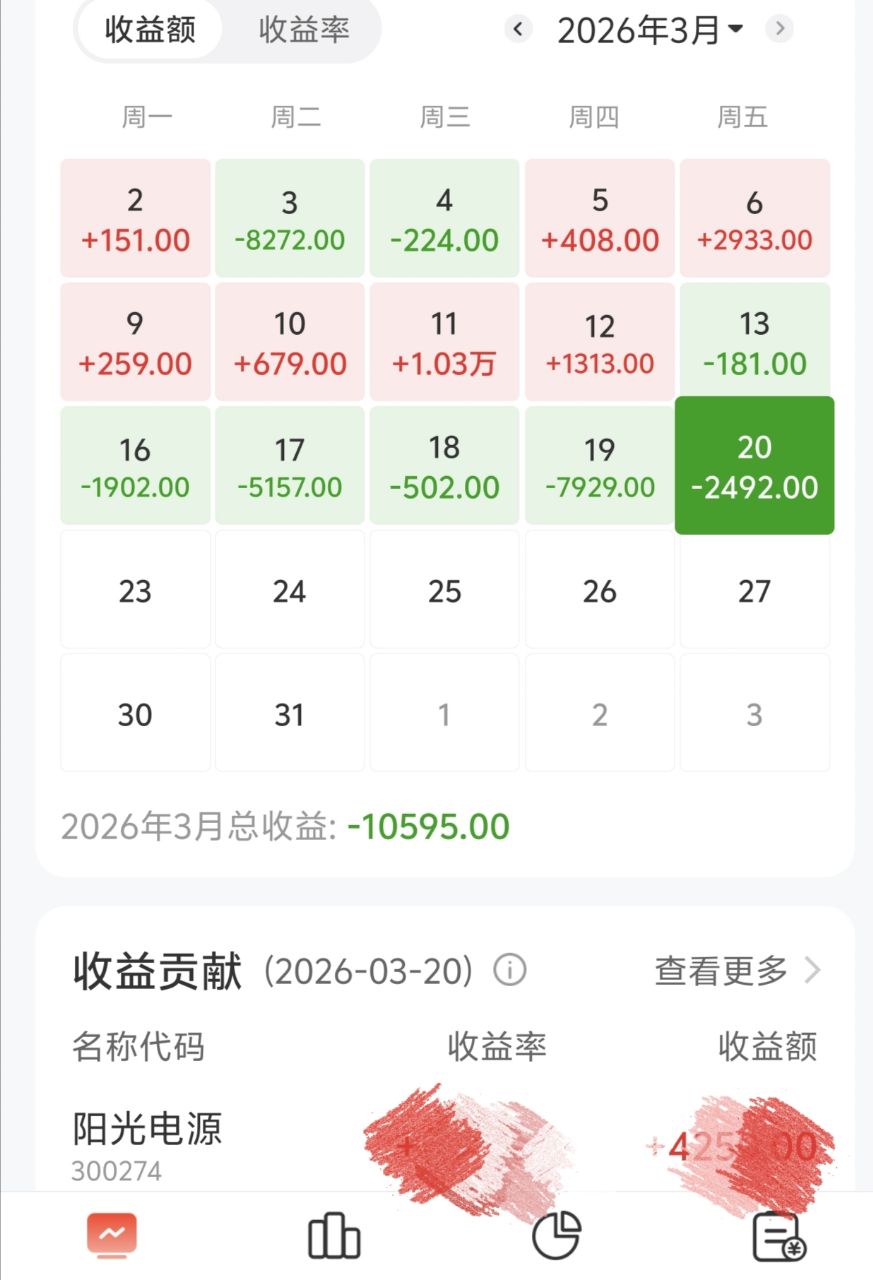Select March 19 on the calendar

[599, 466]
